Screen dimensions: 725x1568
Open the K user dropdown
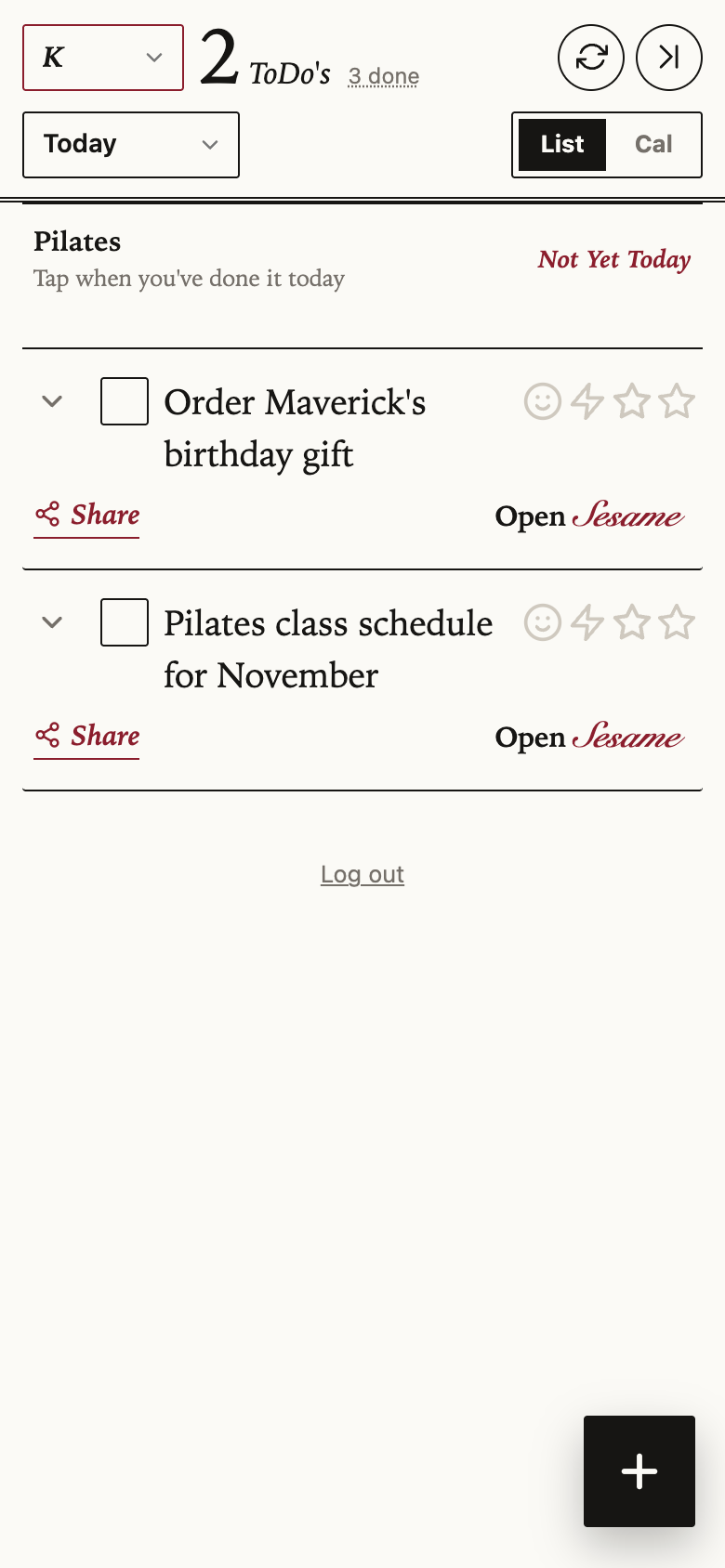103,58
